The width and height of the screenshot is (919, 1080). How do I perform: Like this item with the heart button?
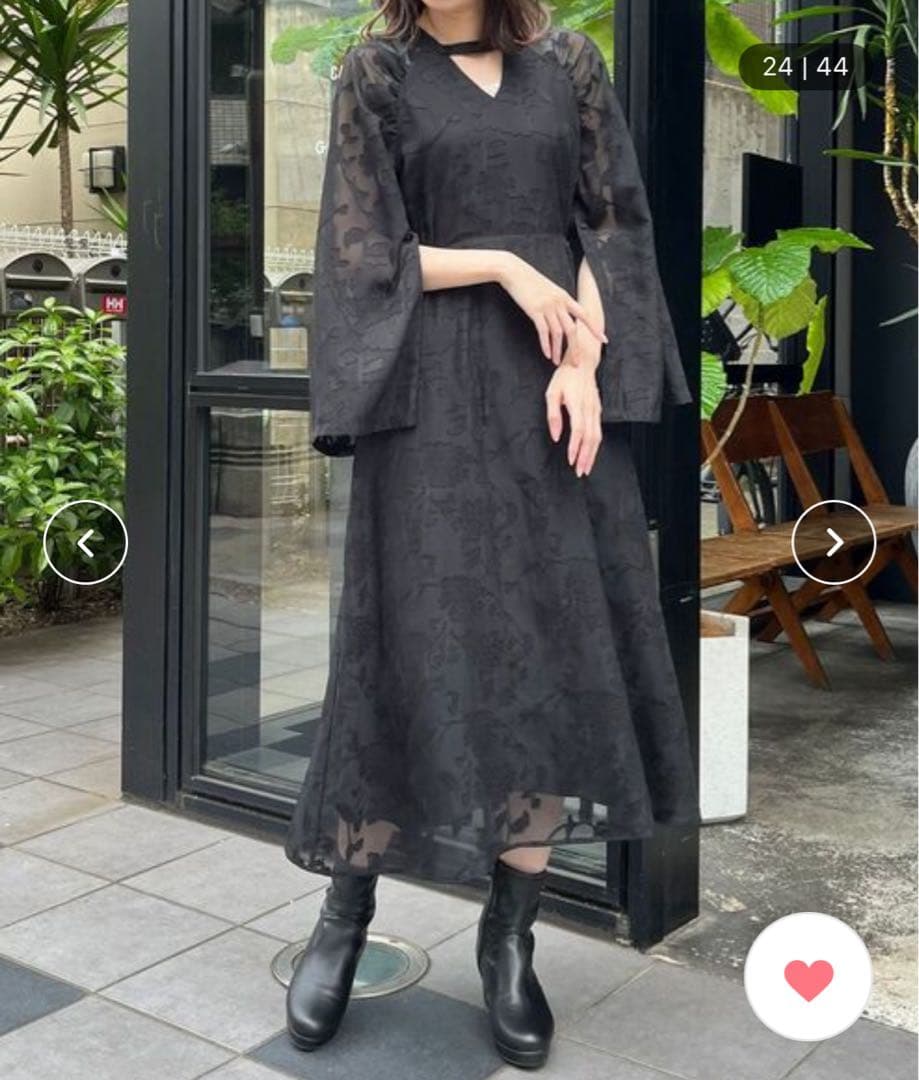point(808,977)
